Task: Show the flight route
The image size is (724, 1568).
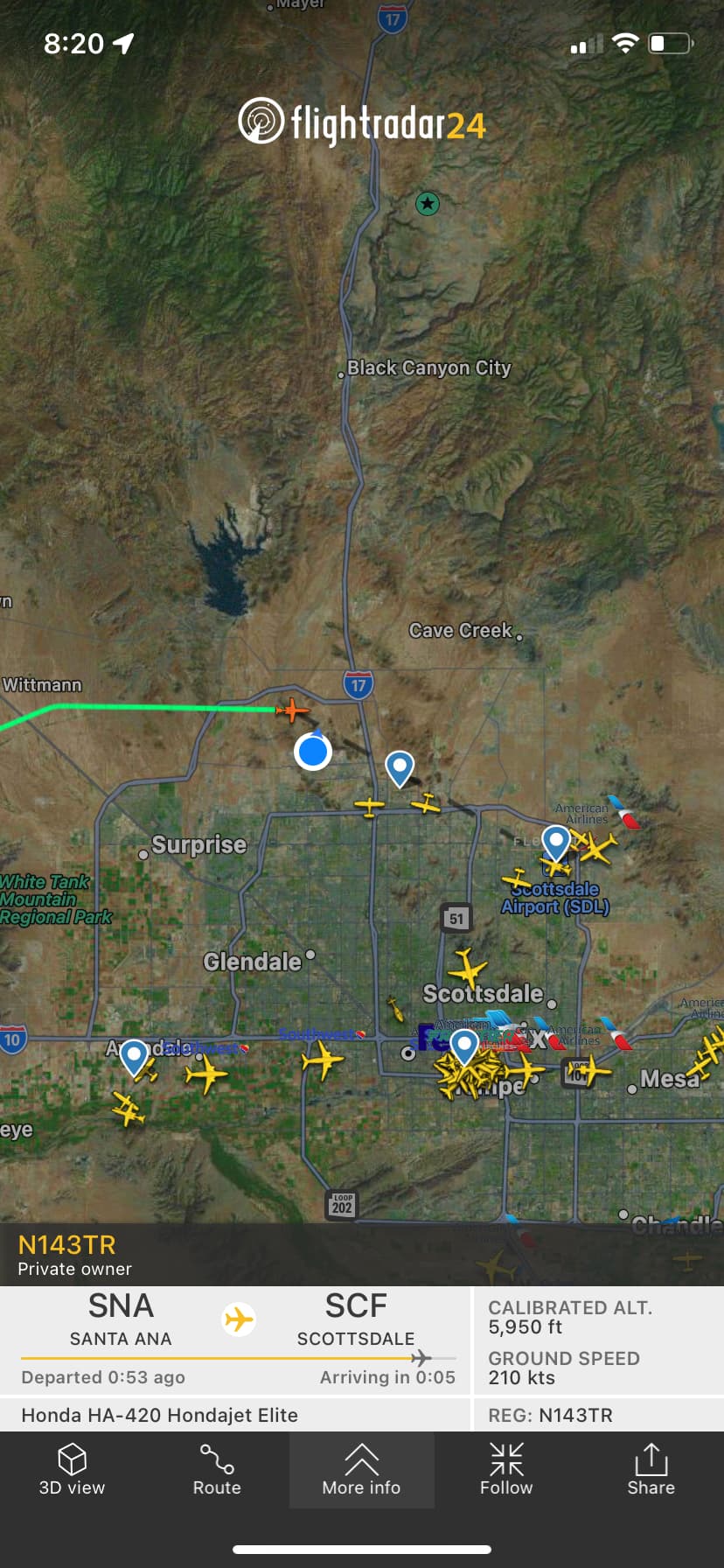Action: coord(217,1470)
